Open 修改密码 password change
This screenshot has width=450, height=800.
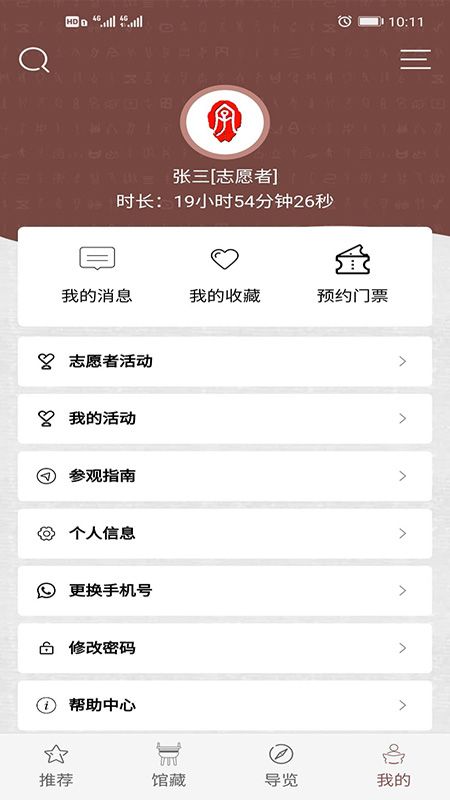[225, 648]
